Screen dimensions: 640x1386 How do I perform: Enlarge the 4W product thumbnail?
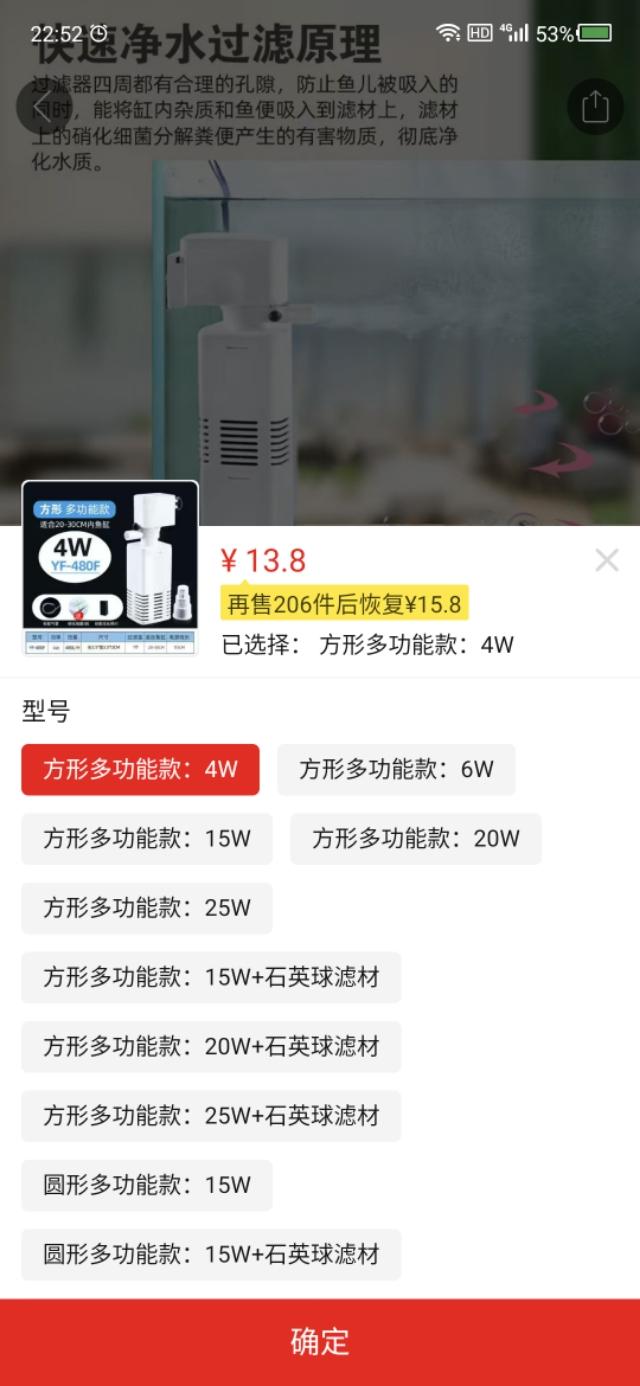(x=110, y=568)
